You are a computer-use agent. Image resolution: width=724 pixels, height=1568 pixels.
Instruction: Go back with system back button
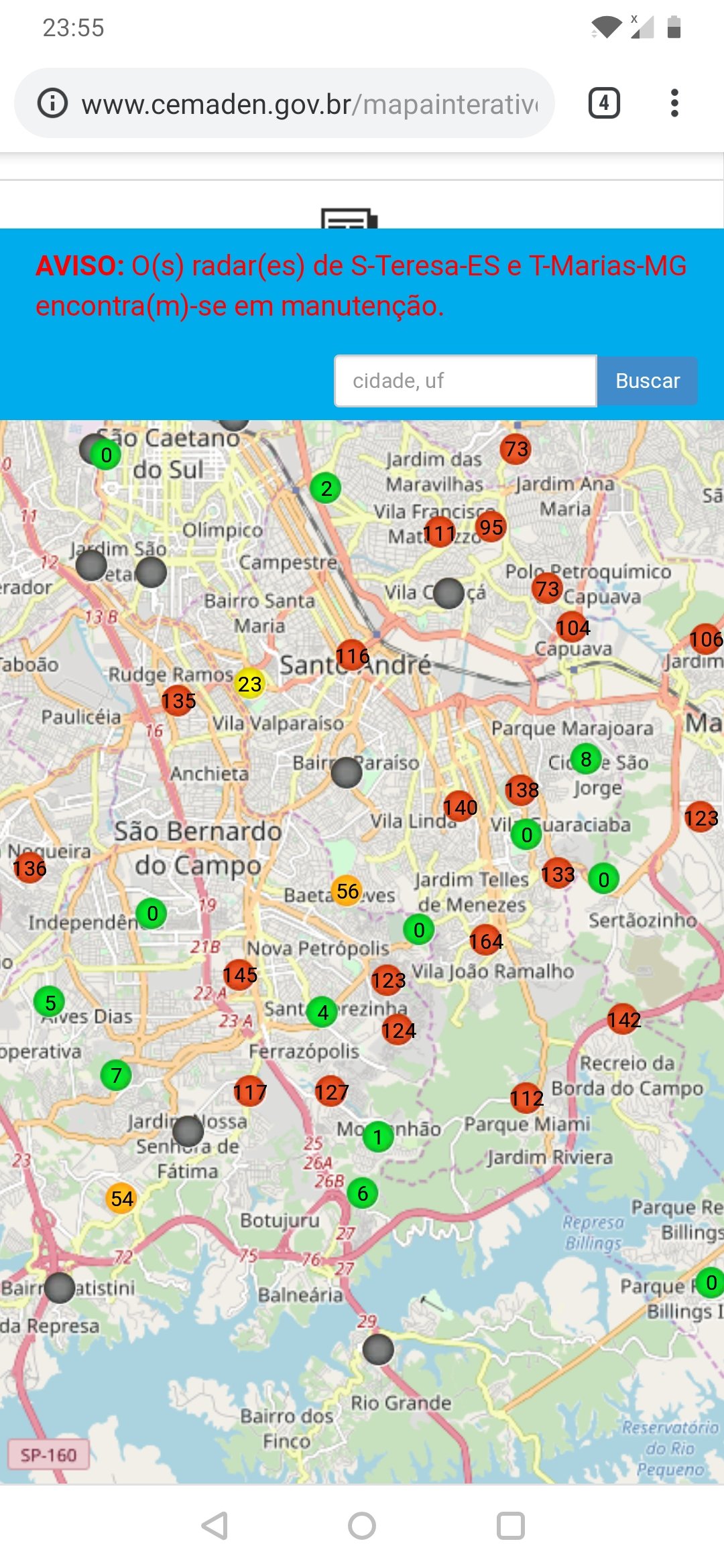(x=215, y=1526)
